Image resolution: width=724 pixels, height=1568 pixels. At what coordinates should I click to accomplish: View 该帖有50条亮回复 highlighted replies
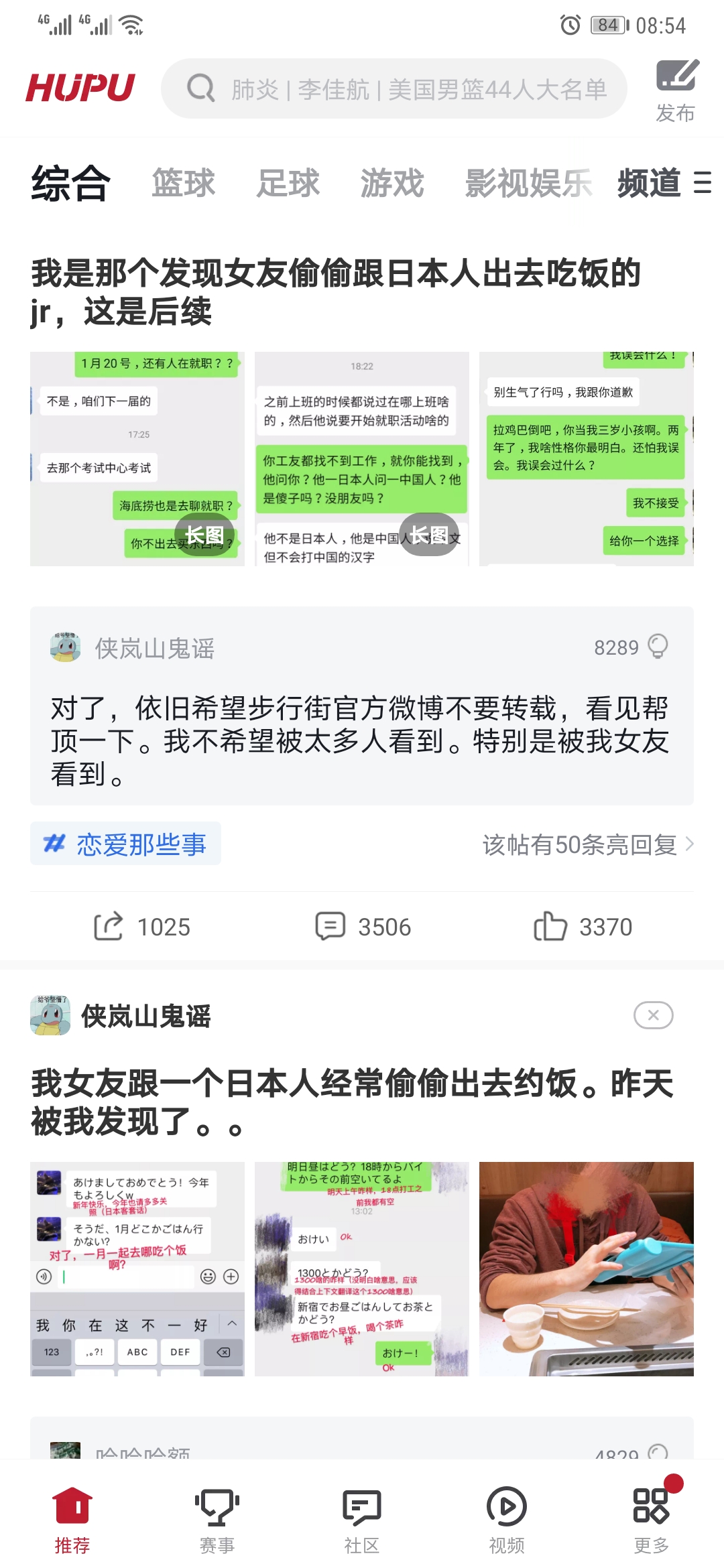pyautogui.click(x=588, y=844)
